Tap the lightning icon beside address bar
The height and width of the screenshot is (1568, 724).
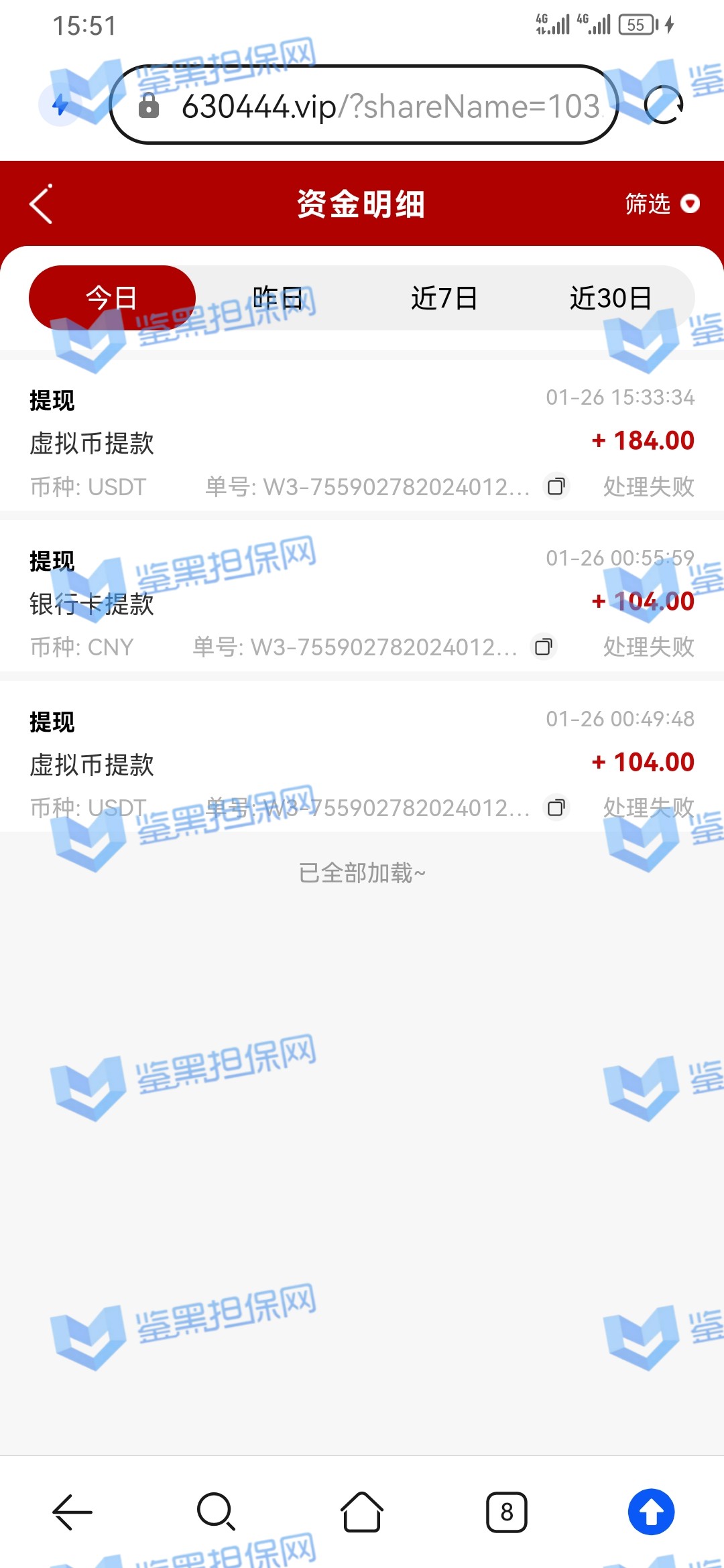coord(60,105)
